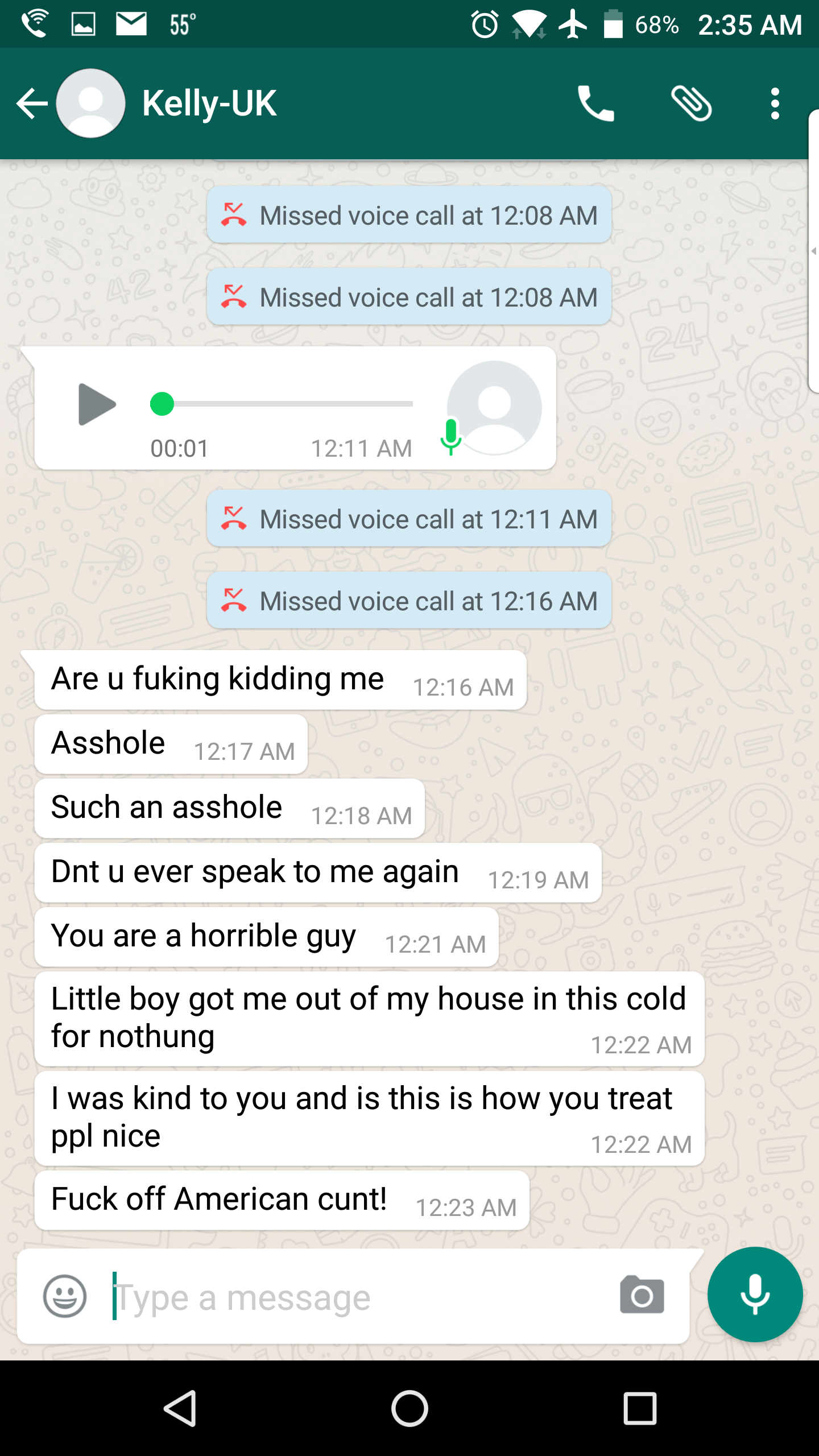This screenshot has width=819, height=1456.
Task: Tap the system home button
Action: (x=409, y=1409)
